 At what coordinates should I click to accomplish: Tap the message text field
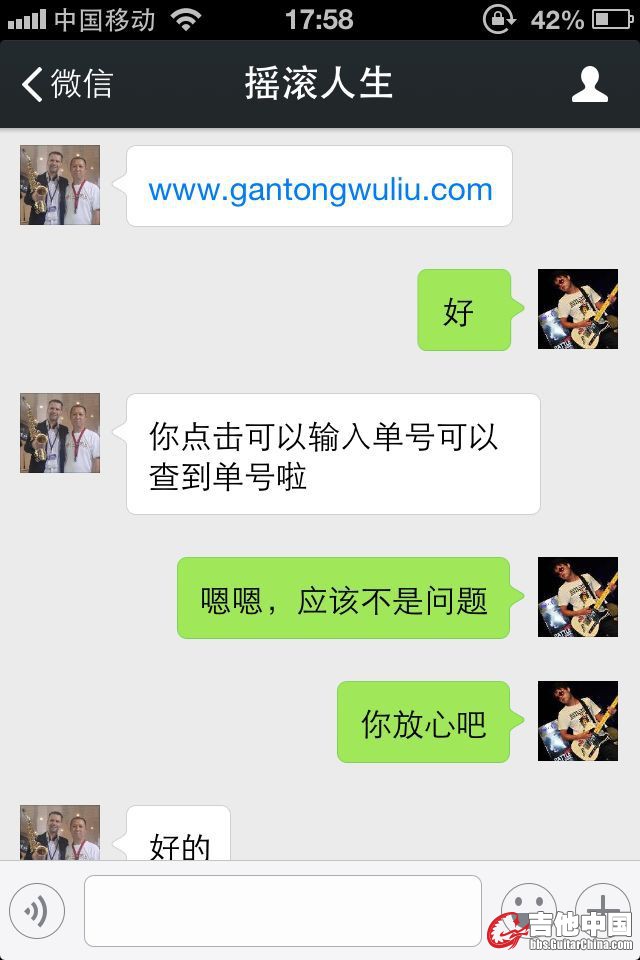point(282,910)
